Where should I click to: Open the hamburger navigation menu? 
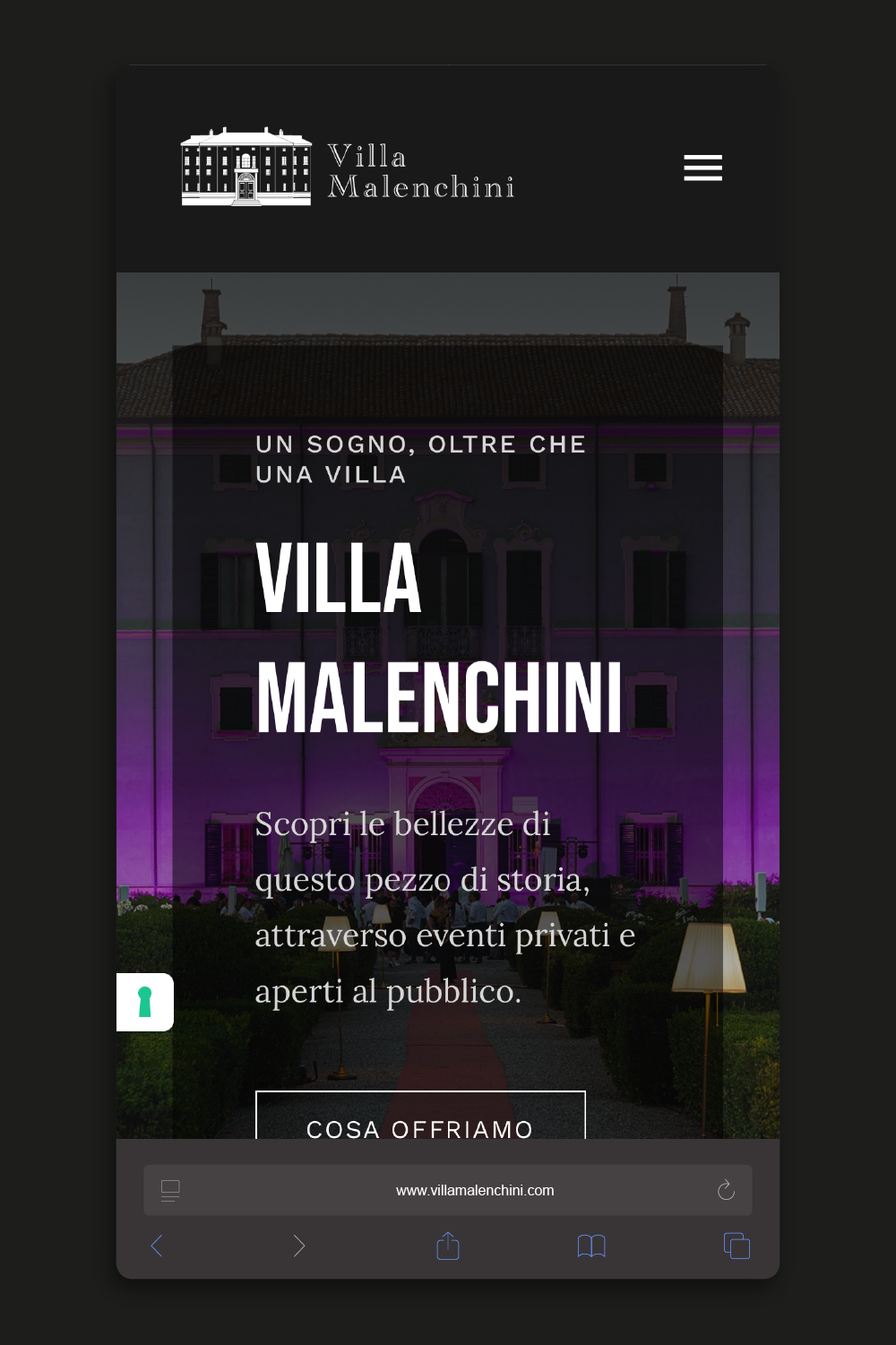point(702,168)
